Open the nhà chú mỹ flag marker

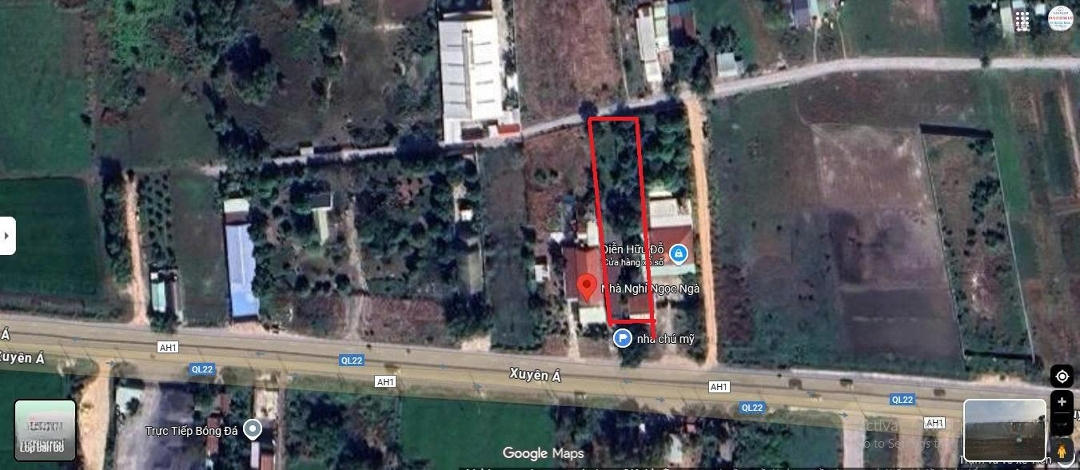click(x=622, y=338)
